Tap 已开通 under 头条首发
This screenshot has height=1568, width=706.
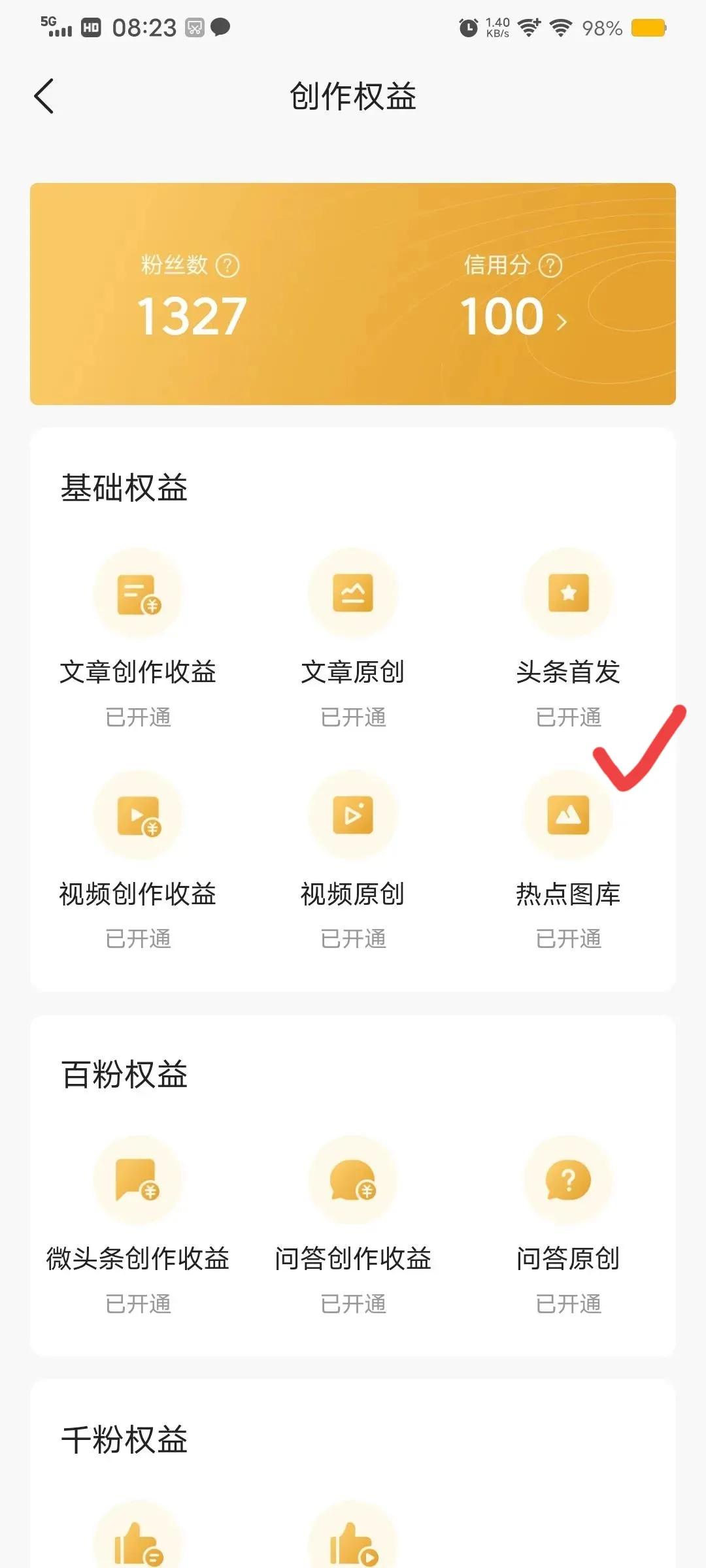click(568, 717)
